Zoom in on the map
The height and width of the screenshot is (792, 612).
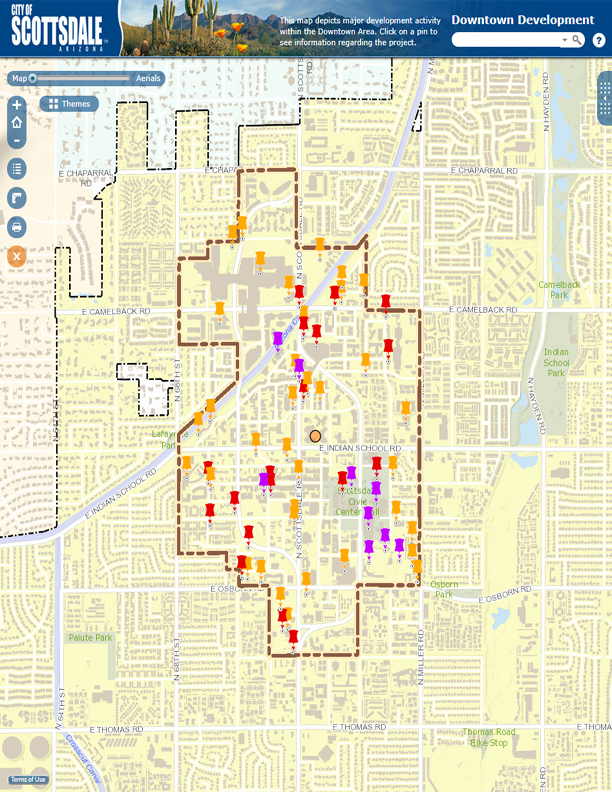pos(17,104)
